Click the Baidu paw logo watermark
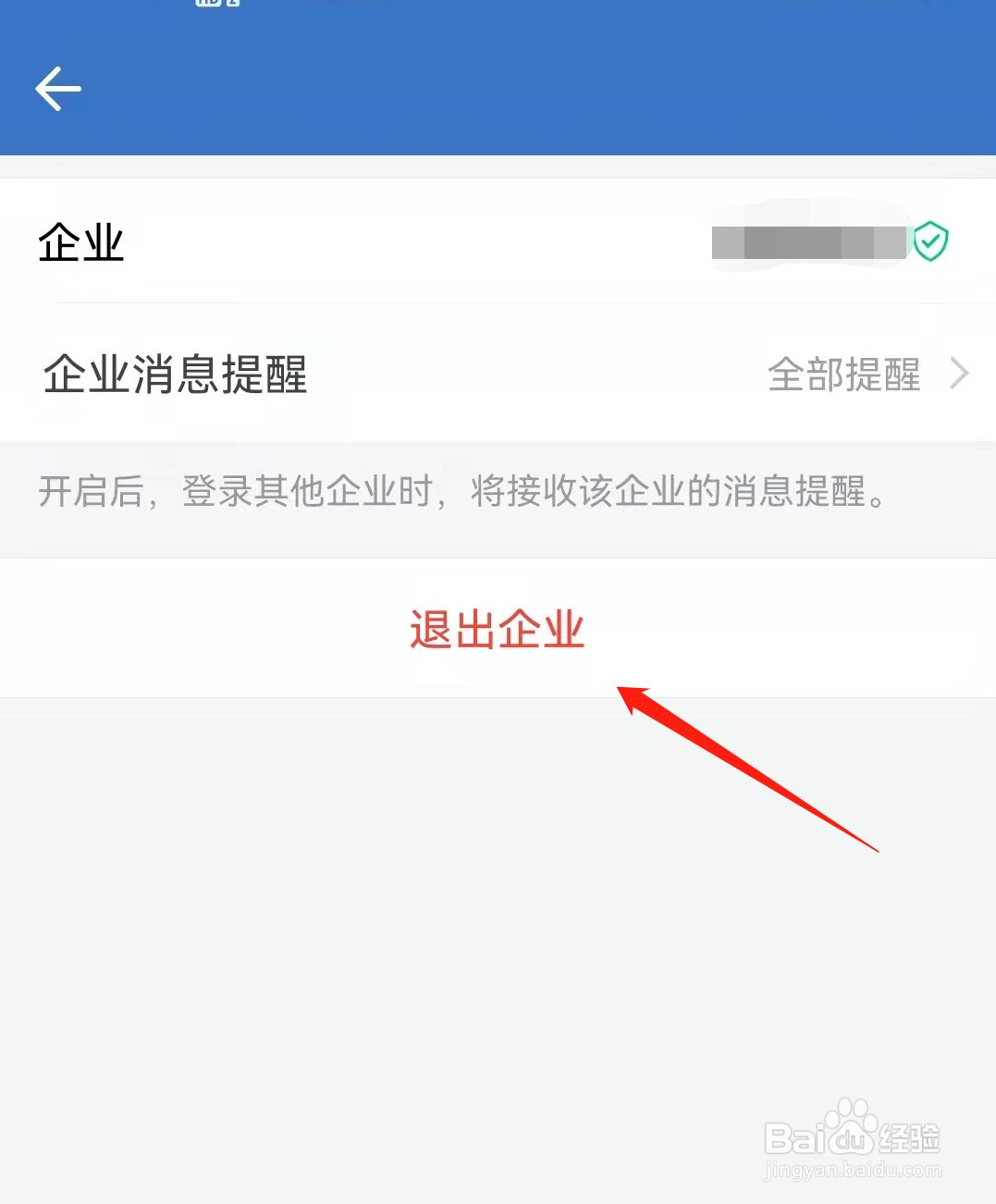This screenshot has width=996, height=1204. point(852,1122)
